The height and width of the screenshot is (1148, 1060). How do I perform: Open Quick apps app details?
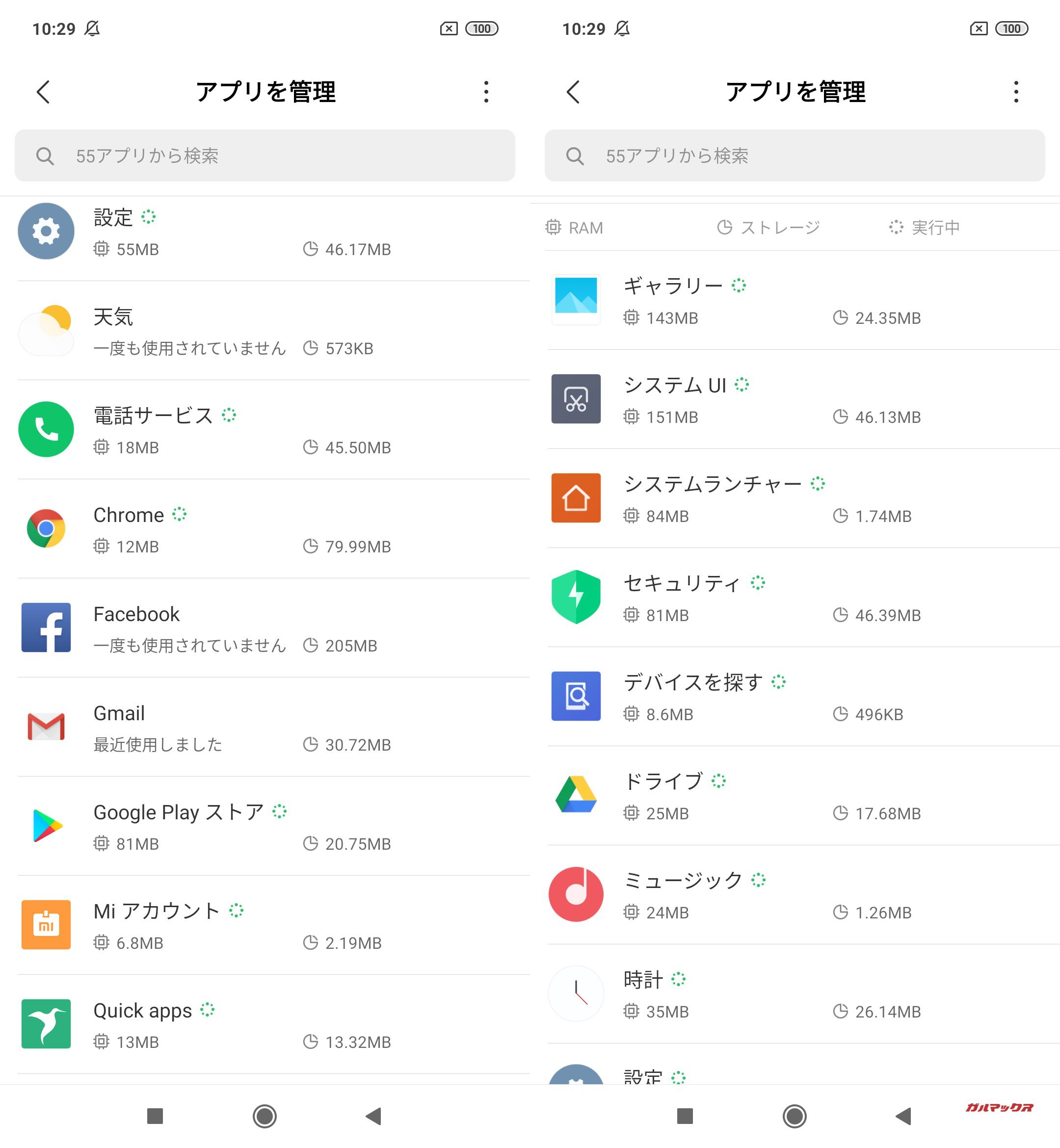click(x=265, y=1025)
